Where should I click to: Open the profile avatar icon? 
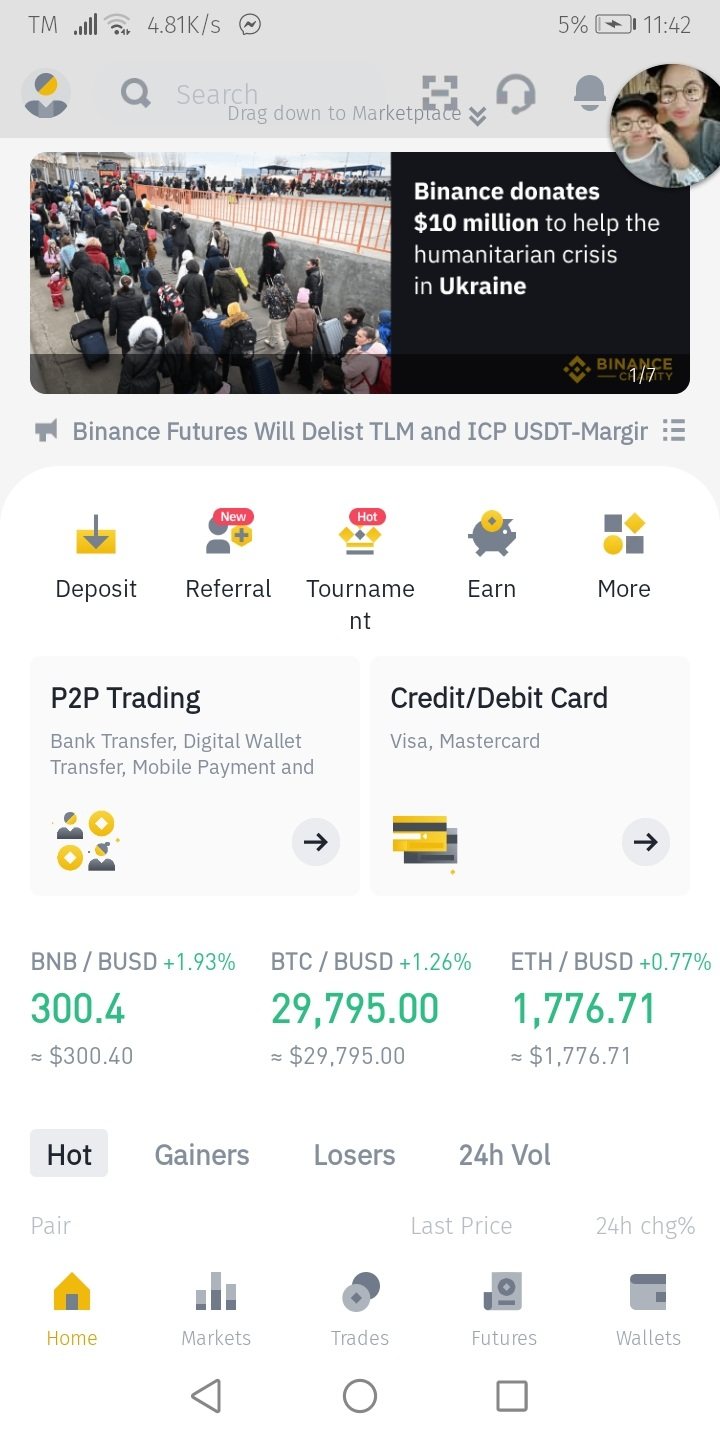(x=46, y=94)
